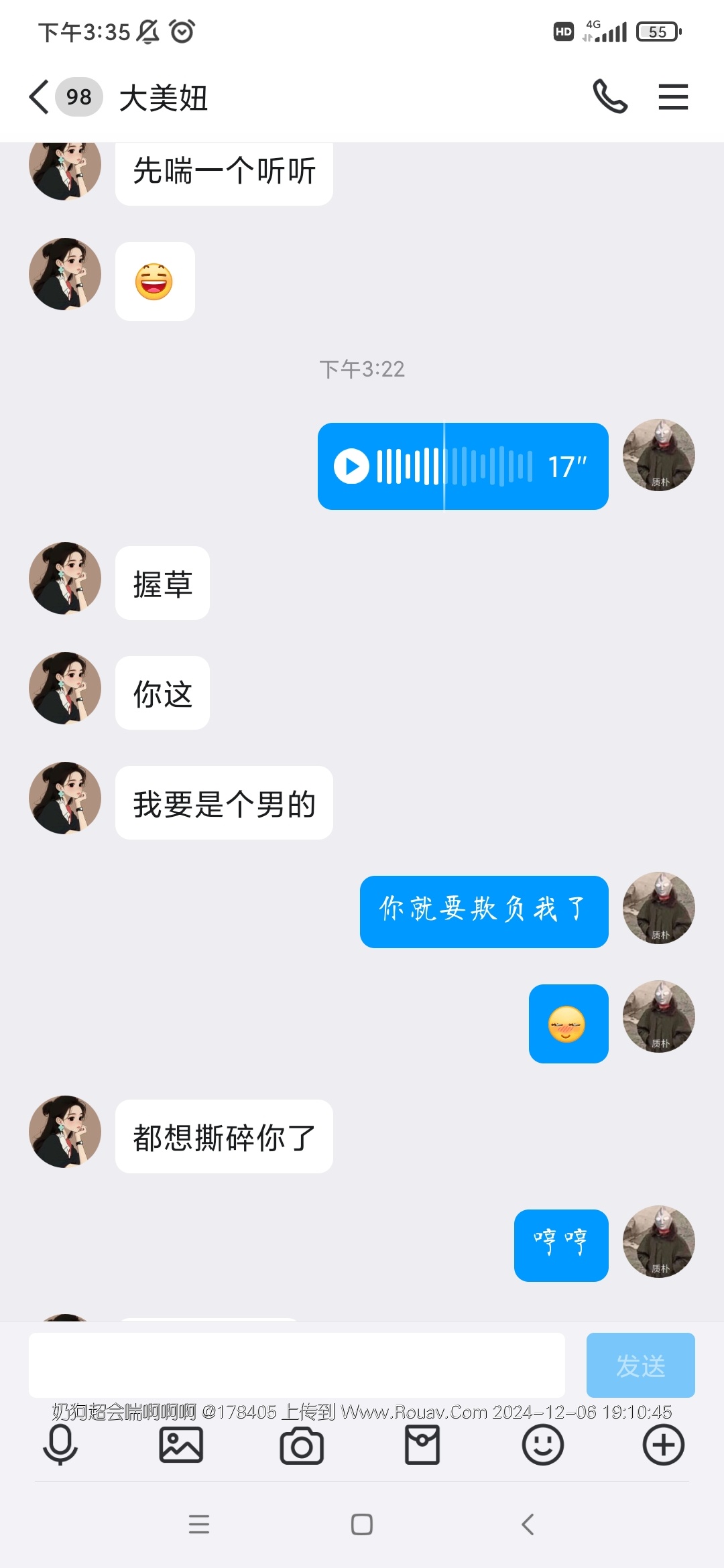Open recent apps from the navigation bar

[x=199, y=1524]
